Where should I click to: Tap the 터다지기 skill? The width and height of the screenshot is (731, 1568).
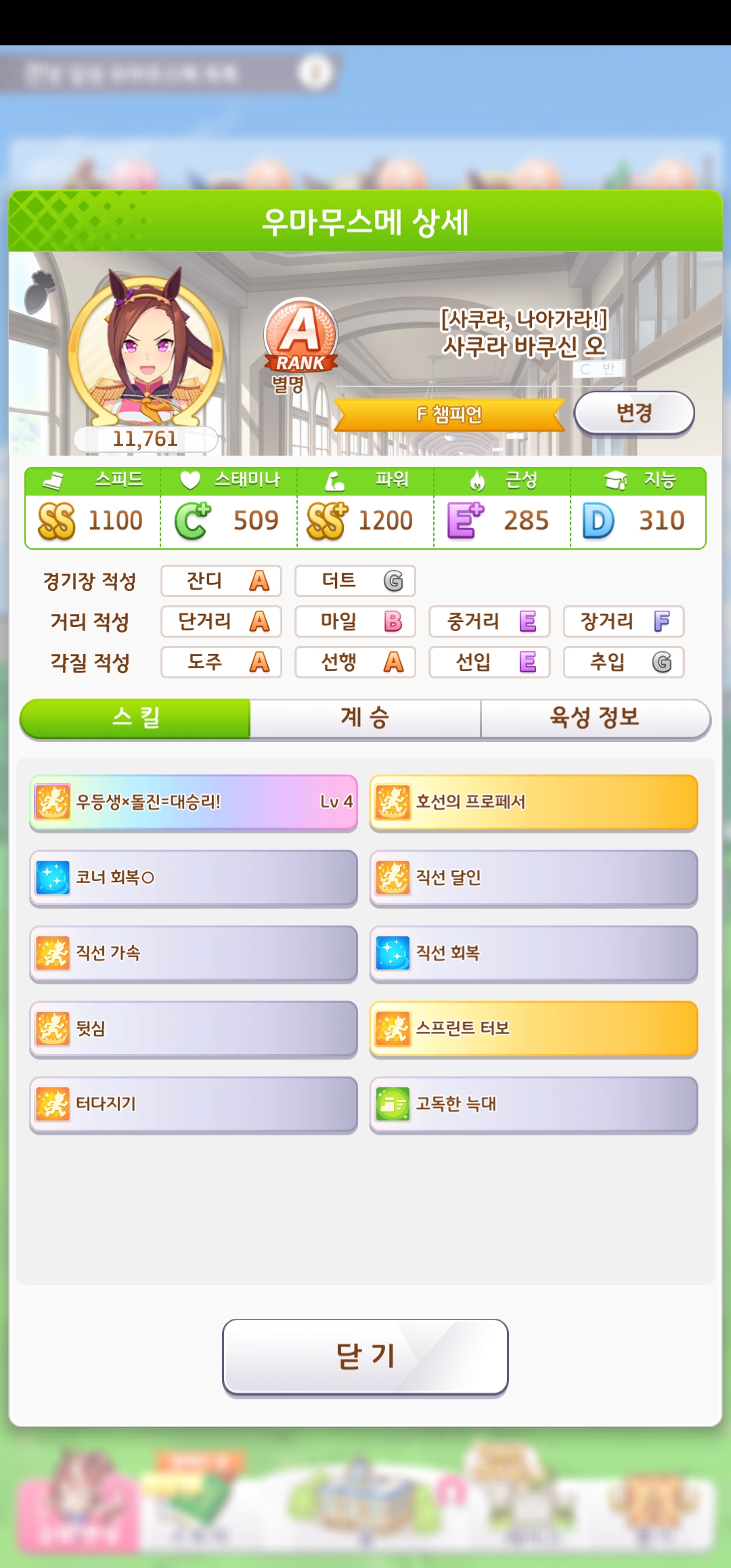click(194, 1104)
